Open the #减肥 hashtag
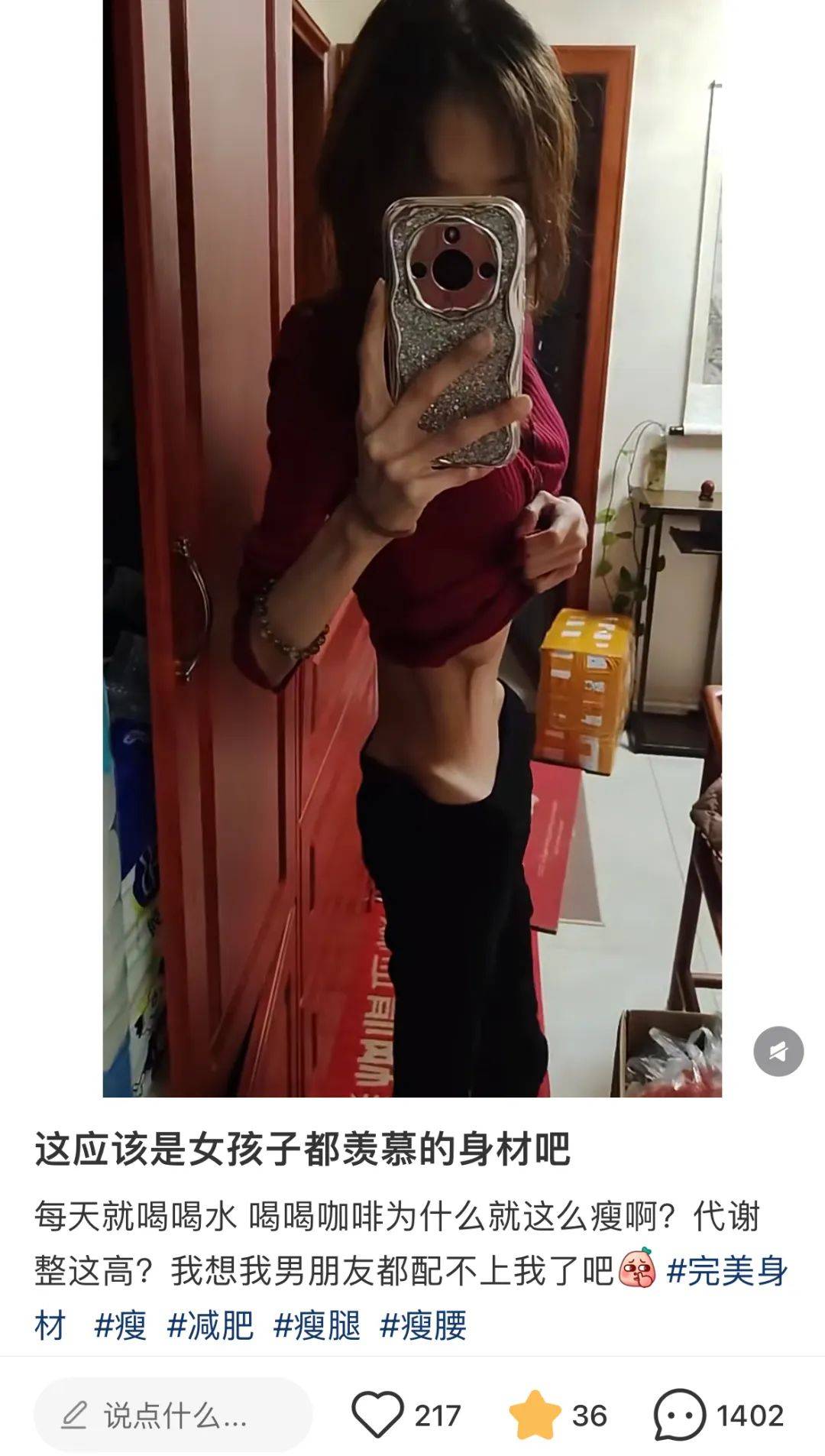The height and width of the screenshot is (1456, 825). click(x=210, y=1325)
